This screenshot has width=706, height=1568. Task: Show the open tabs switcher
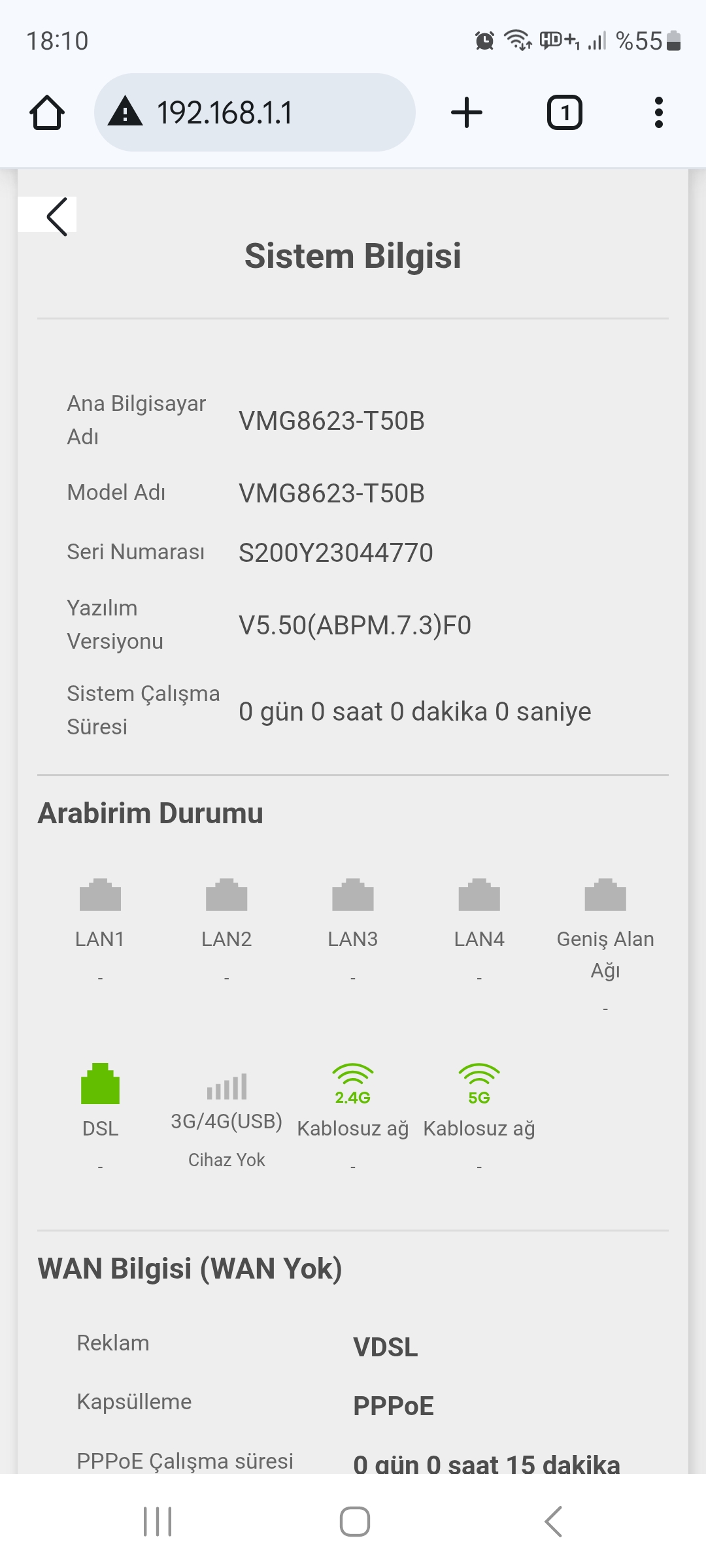[564, 112]
